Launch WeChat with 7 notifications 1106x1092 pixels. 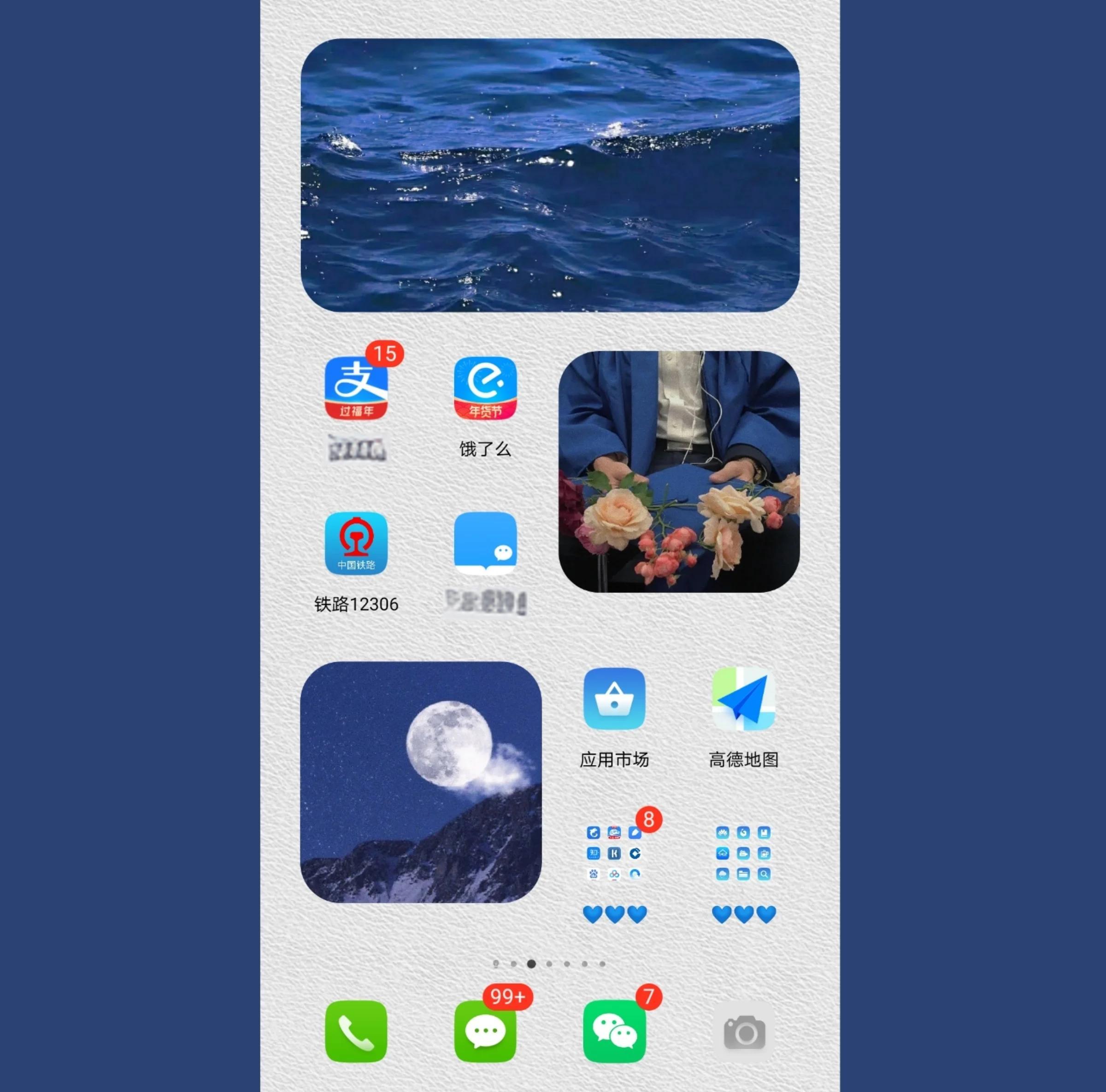(614, 1031)
